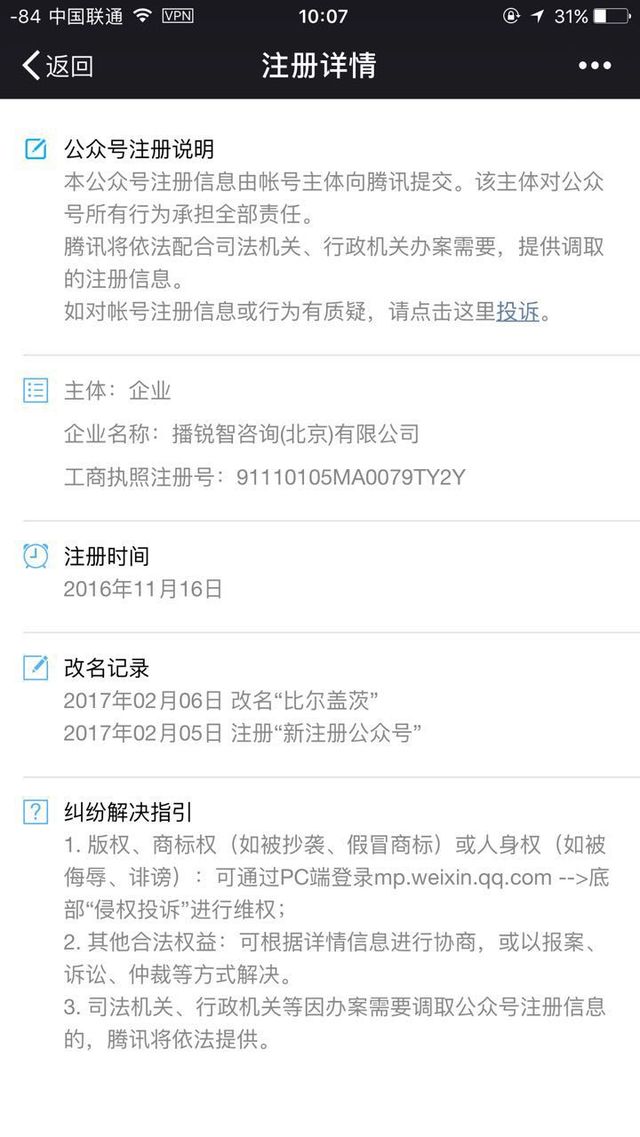640x1137 pixels.
Task: Go back using the 返回 button
Action: click(58, 65)
